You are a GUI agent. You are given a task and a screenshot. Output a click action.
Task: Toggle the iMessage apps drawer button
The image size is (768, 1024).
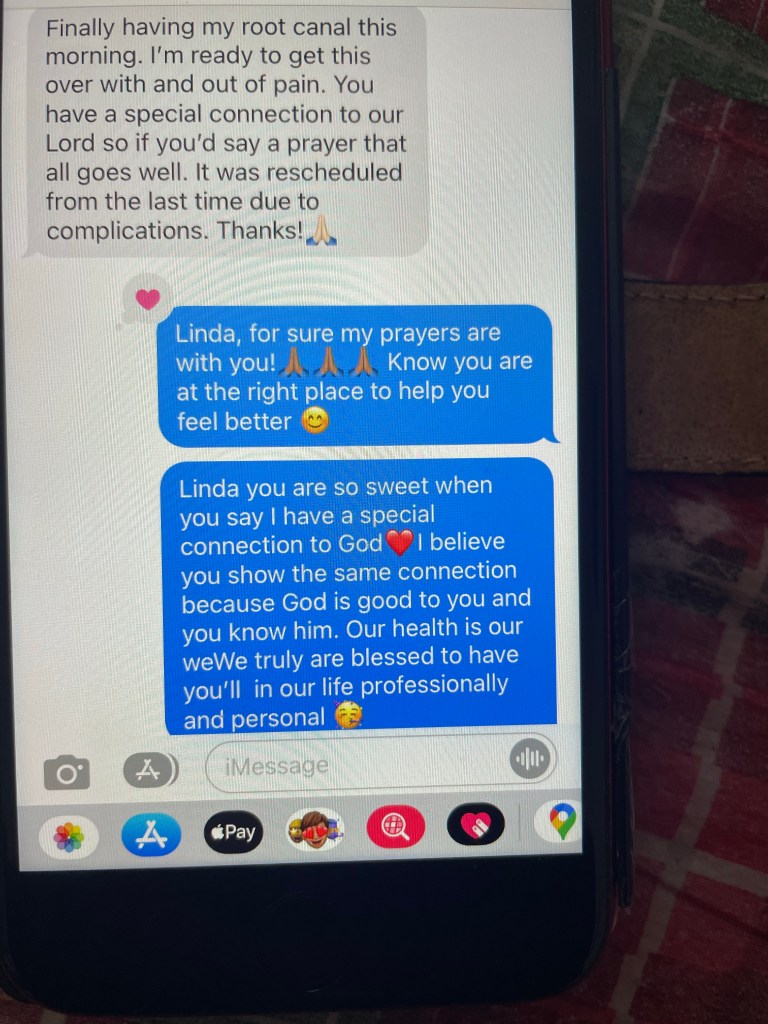coord(150,769)
